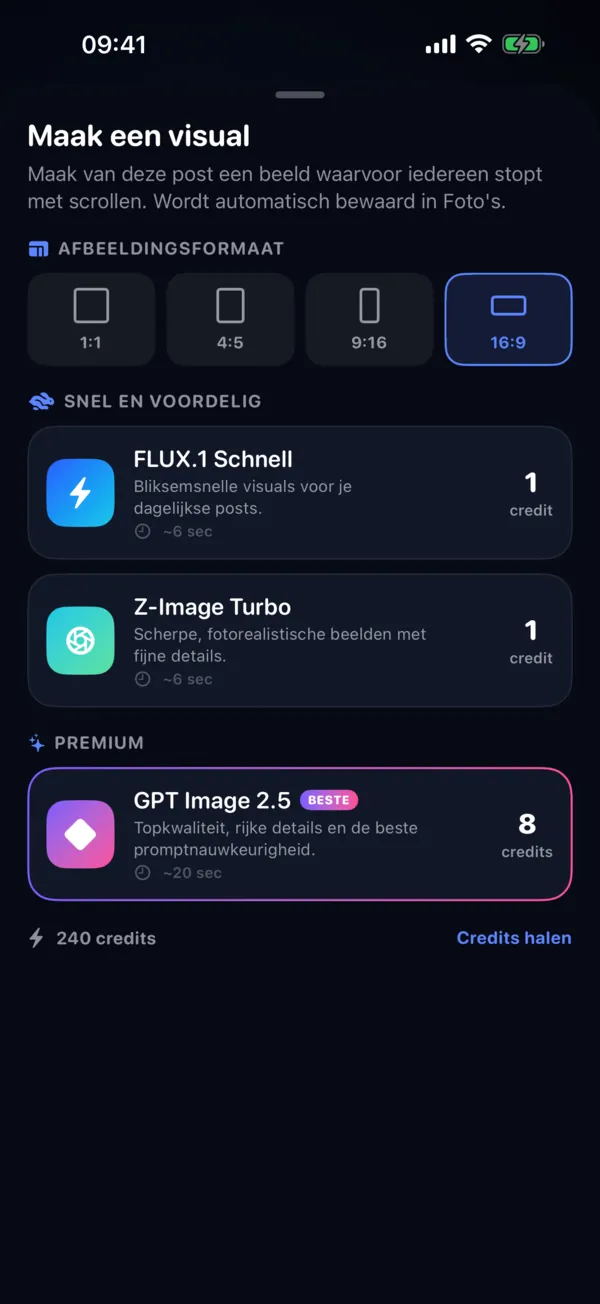
Task: Tap the sheet grabber handle
Action: click(x=300, y=95)
